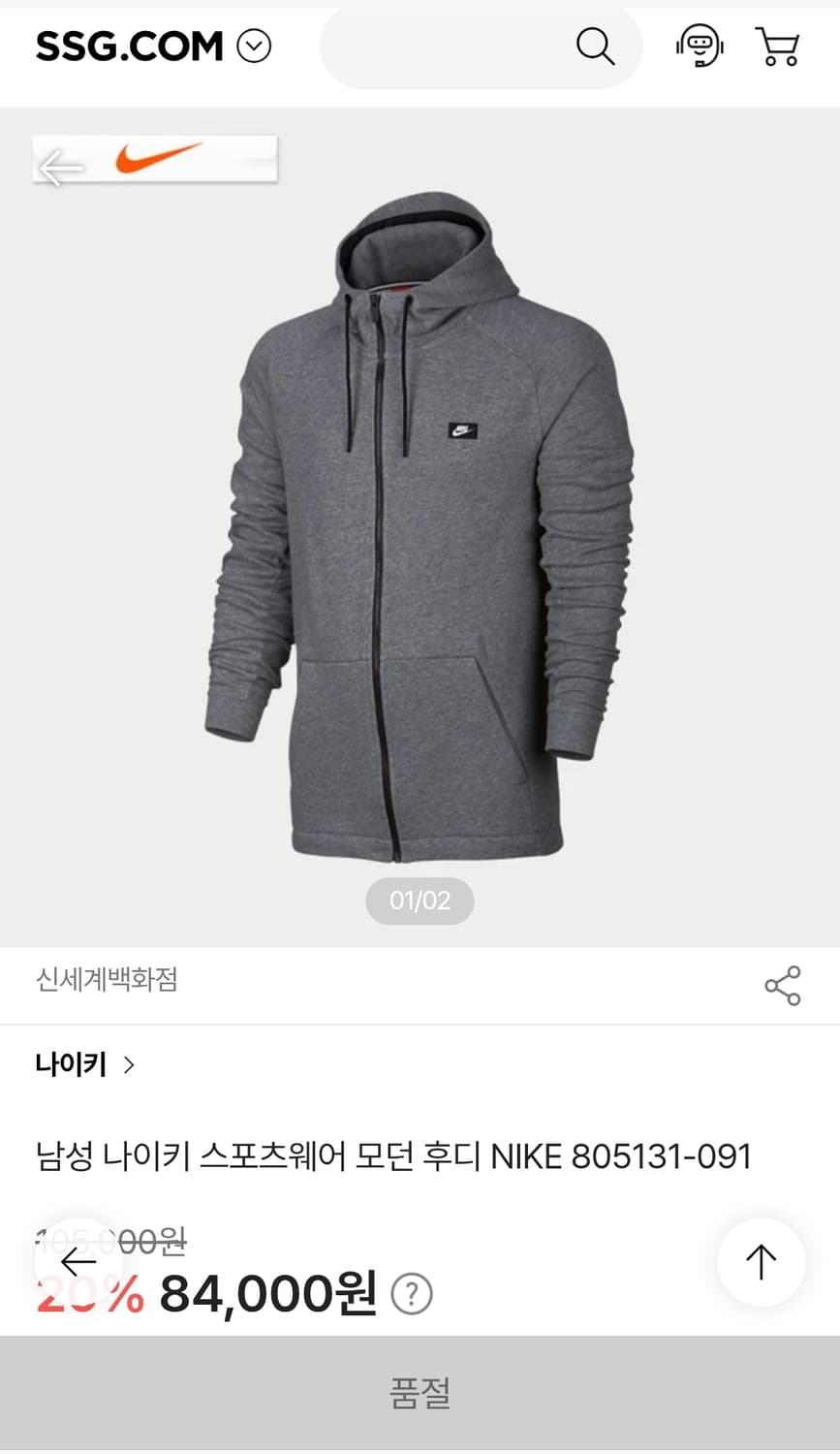Tap the 01/02 image page indicator
Viewport: 840px width, 1454px height.
pos(420,901)
